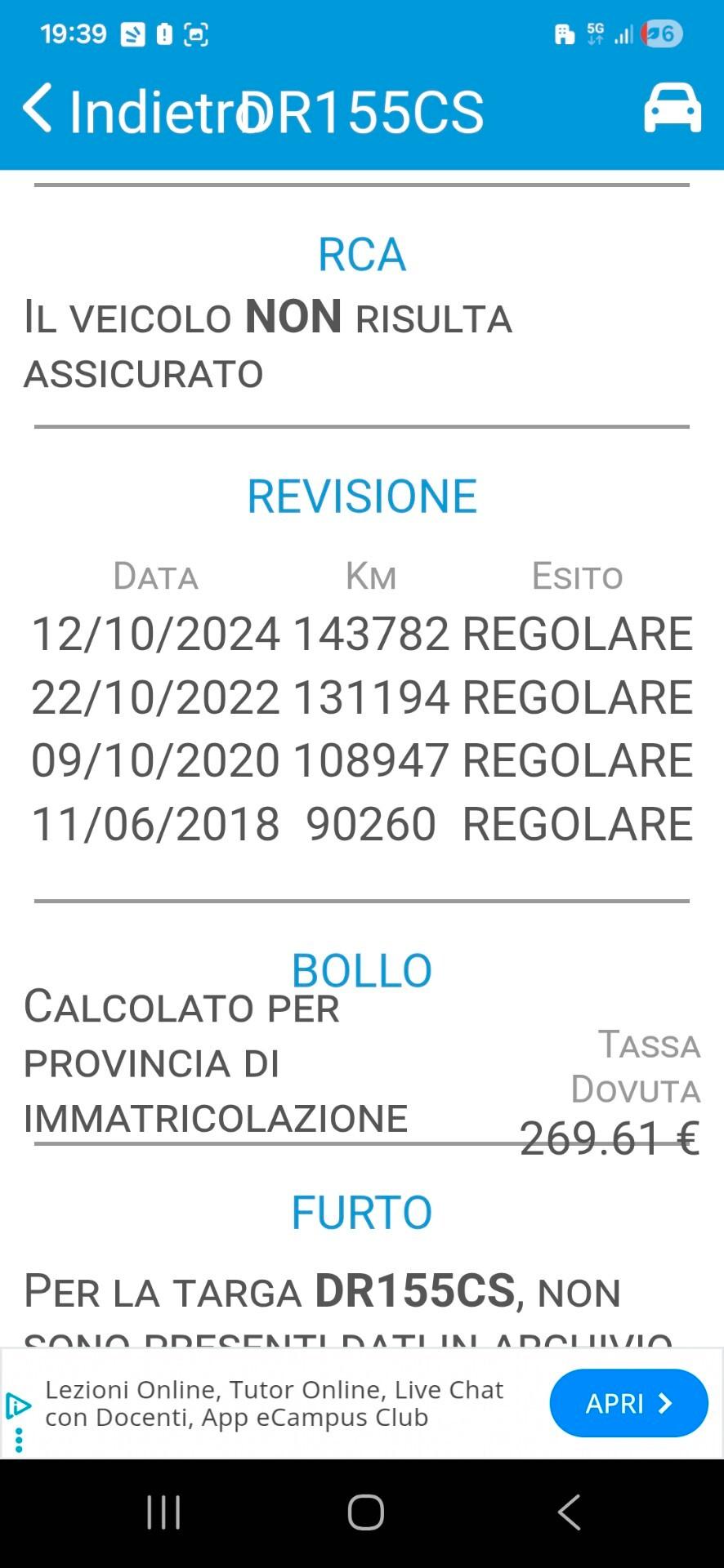This screenshot has width=724, height=1568.
Task: Go back with the Indietro button
Action: tap(123, 110)
